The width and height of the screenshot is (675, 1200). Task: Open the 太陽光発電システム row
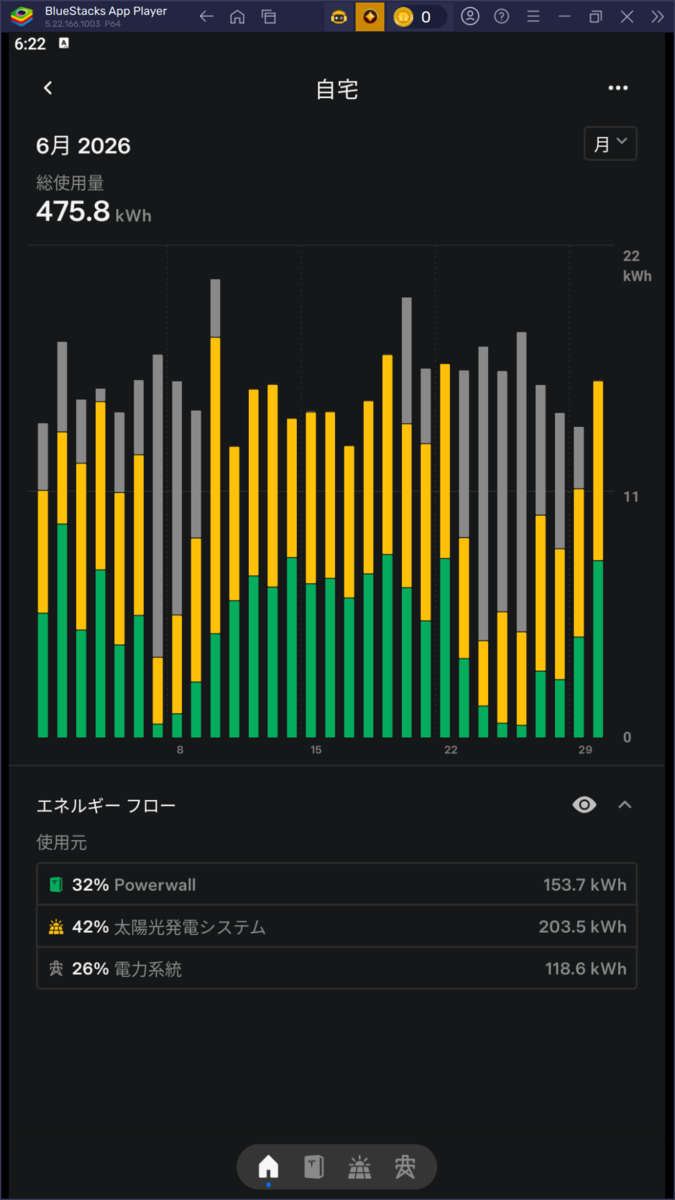coord(337,926)
